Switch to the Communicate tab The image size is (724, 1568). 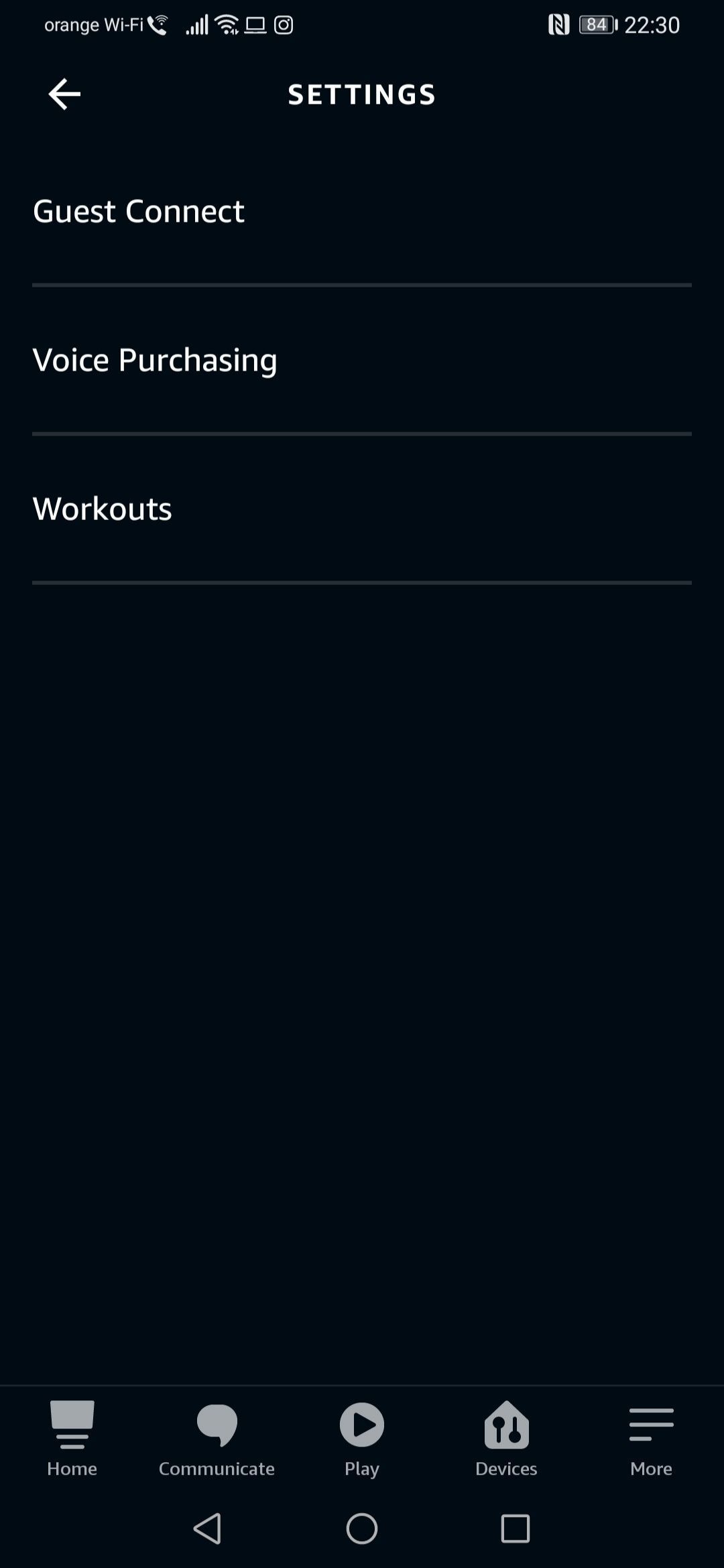[217, 1437]
